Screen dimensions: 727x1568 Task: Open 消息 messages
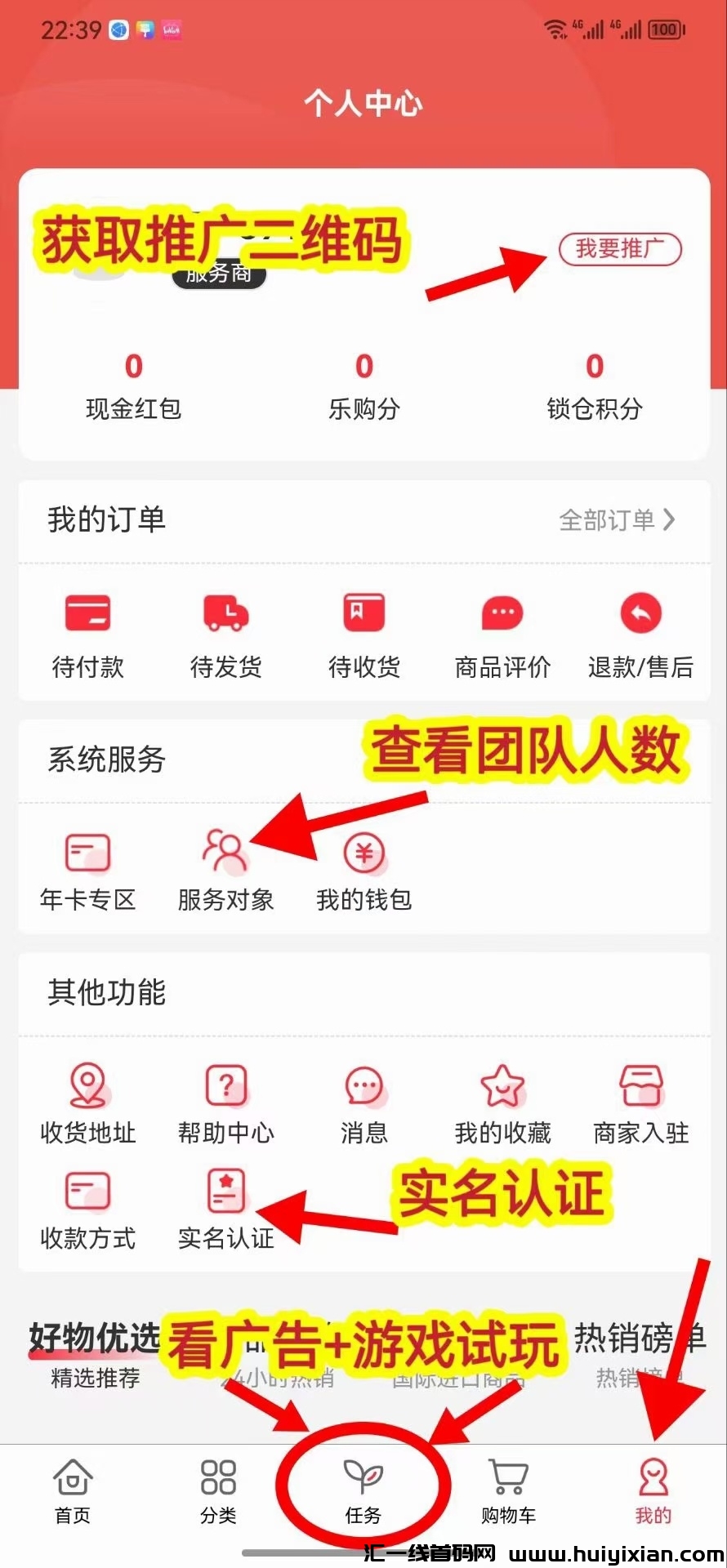click(364, 1102)
